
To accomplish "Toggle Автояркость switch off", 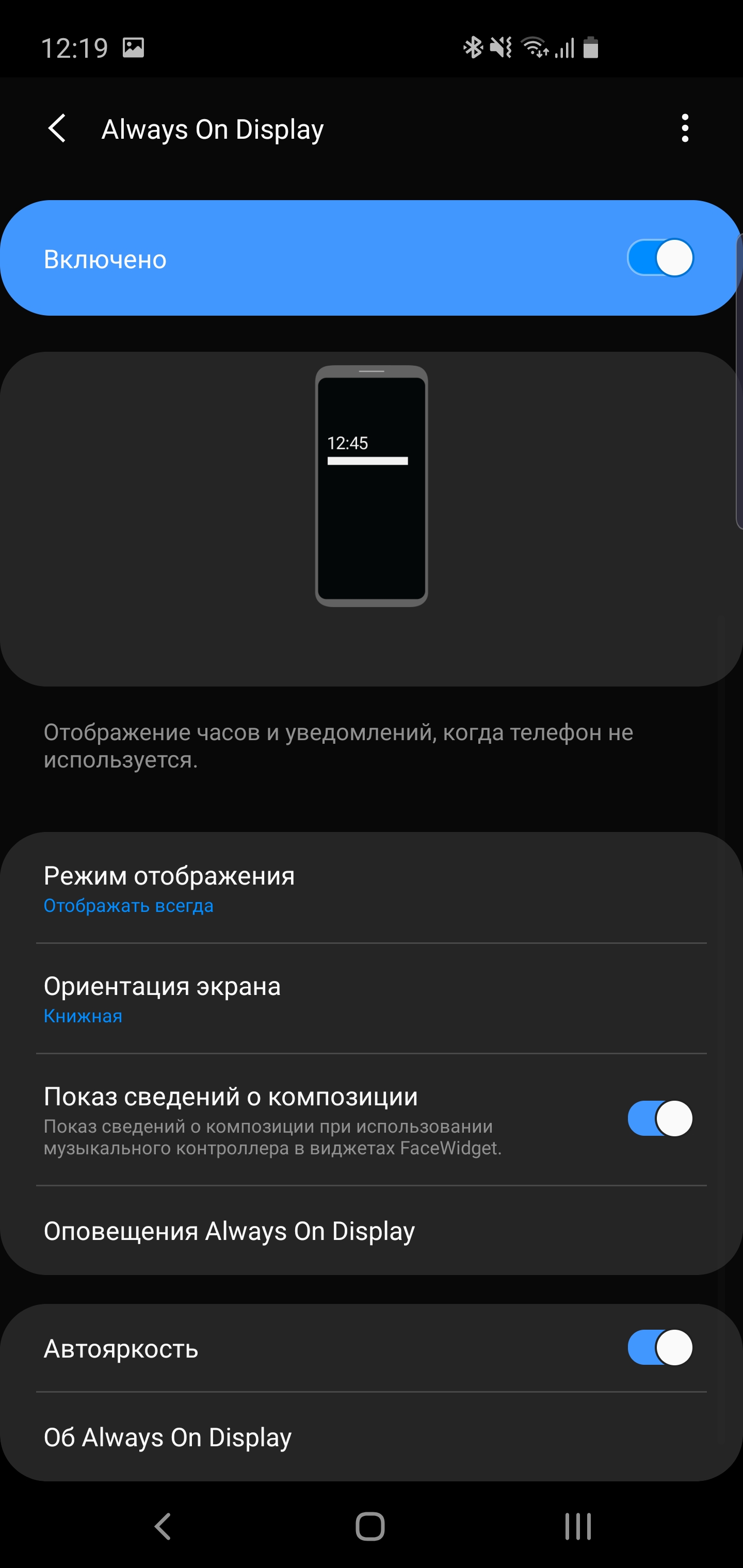I will 660,1348.
